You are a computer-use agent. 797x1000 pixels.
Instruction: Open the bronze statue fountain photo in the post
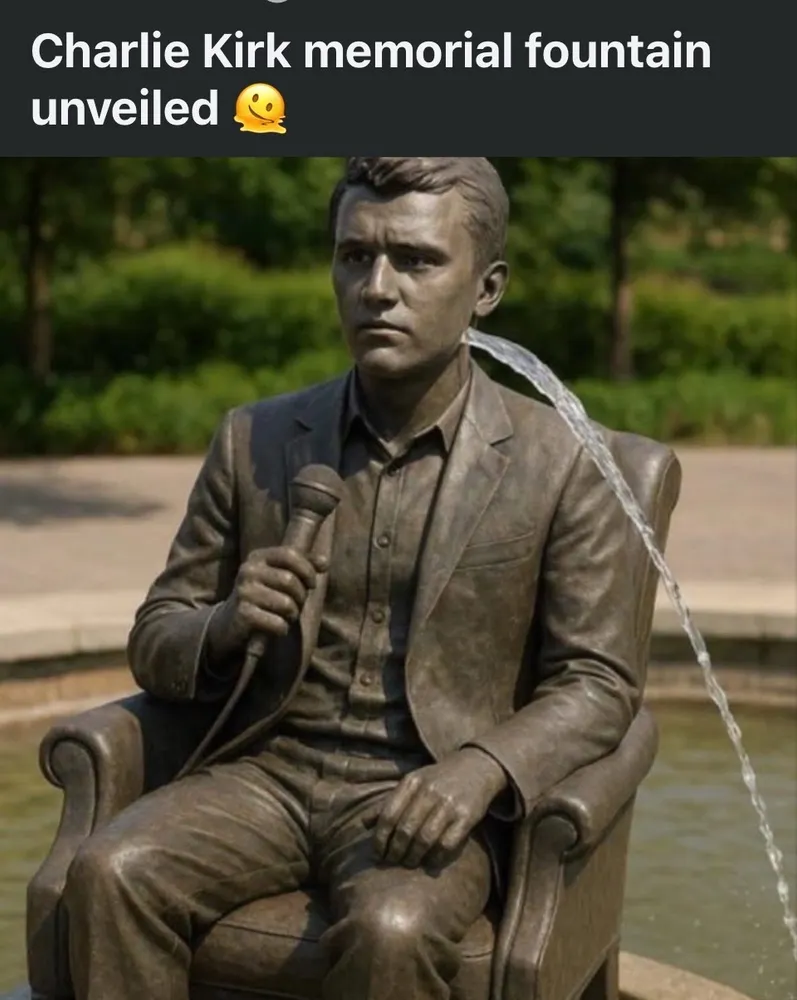pos(398,578)
